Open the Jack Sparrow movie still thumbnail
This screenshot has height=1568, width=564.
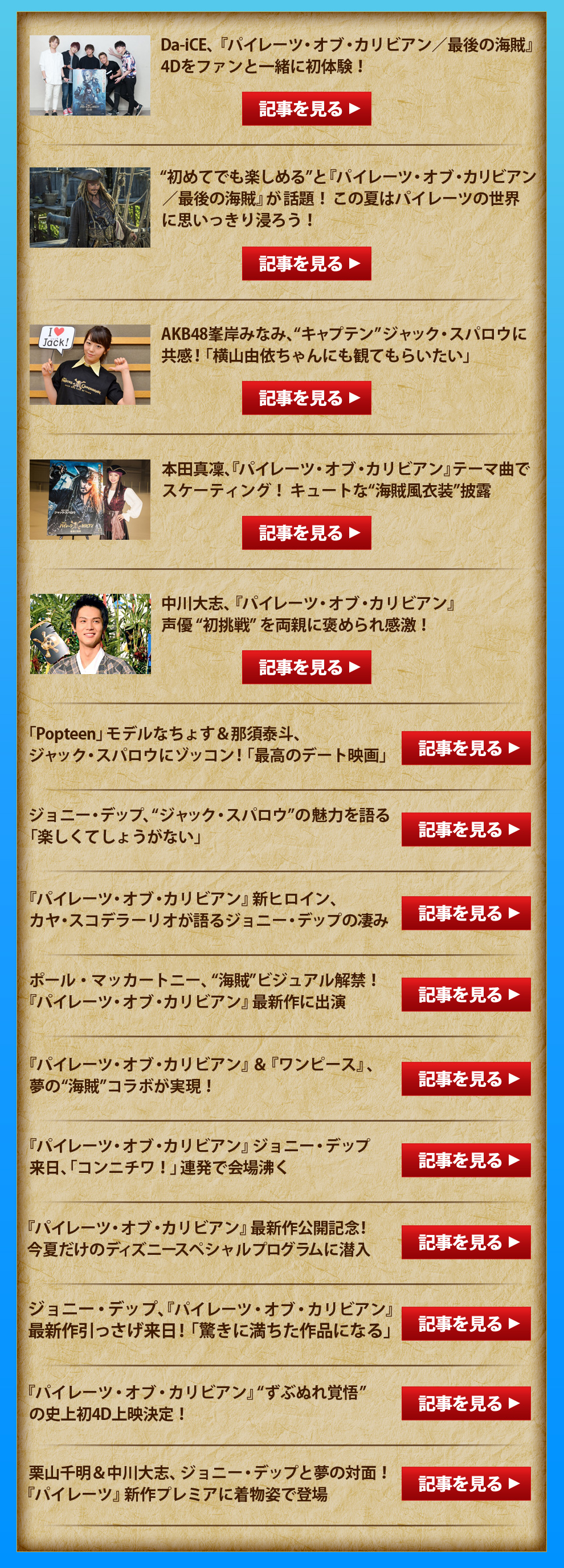tap(90, 208)
